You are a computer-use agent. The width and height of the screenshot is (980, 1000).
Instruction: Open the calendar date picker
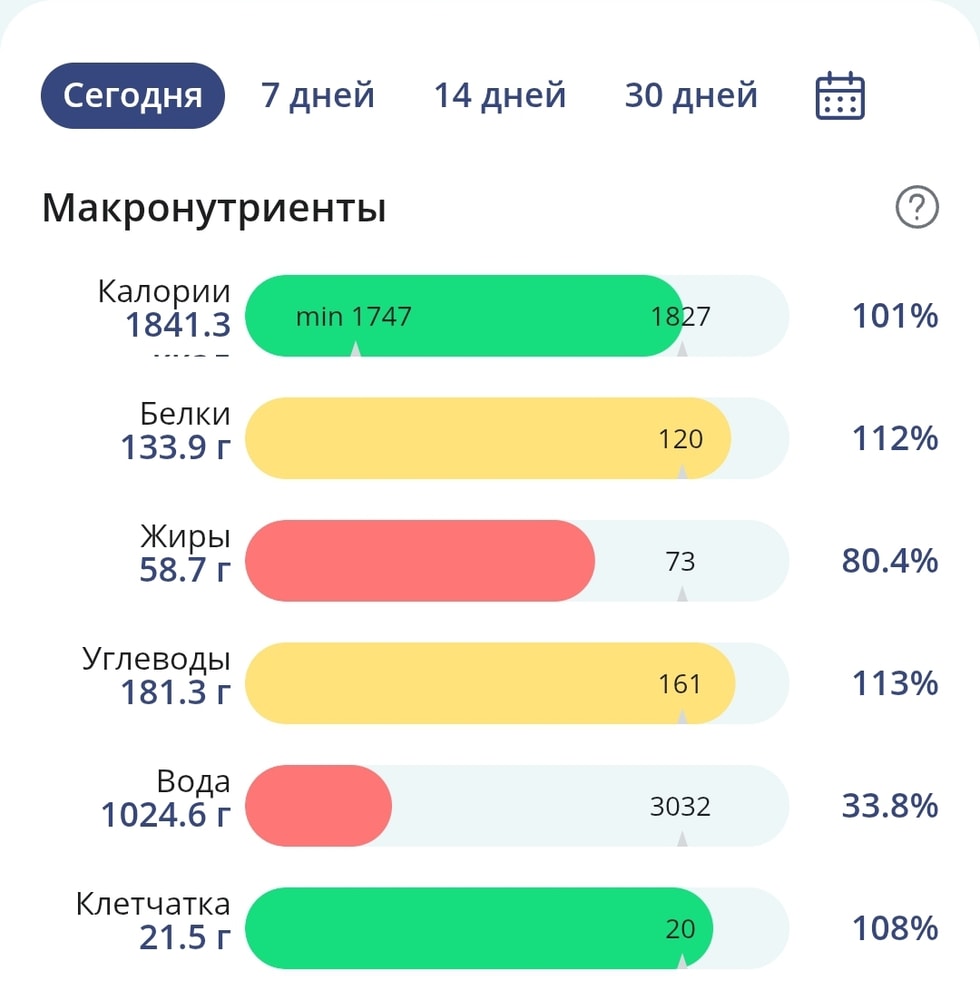pos(840,97)
